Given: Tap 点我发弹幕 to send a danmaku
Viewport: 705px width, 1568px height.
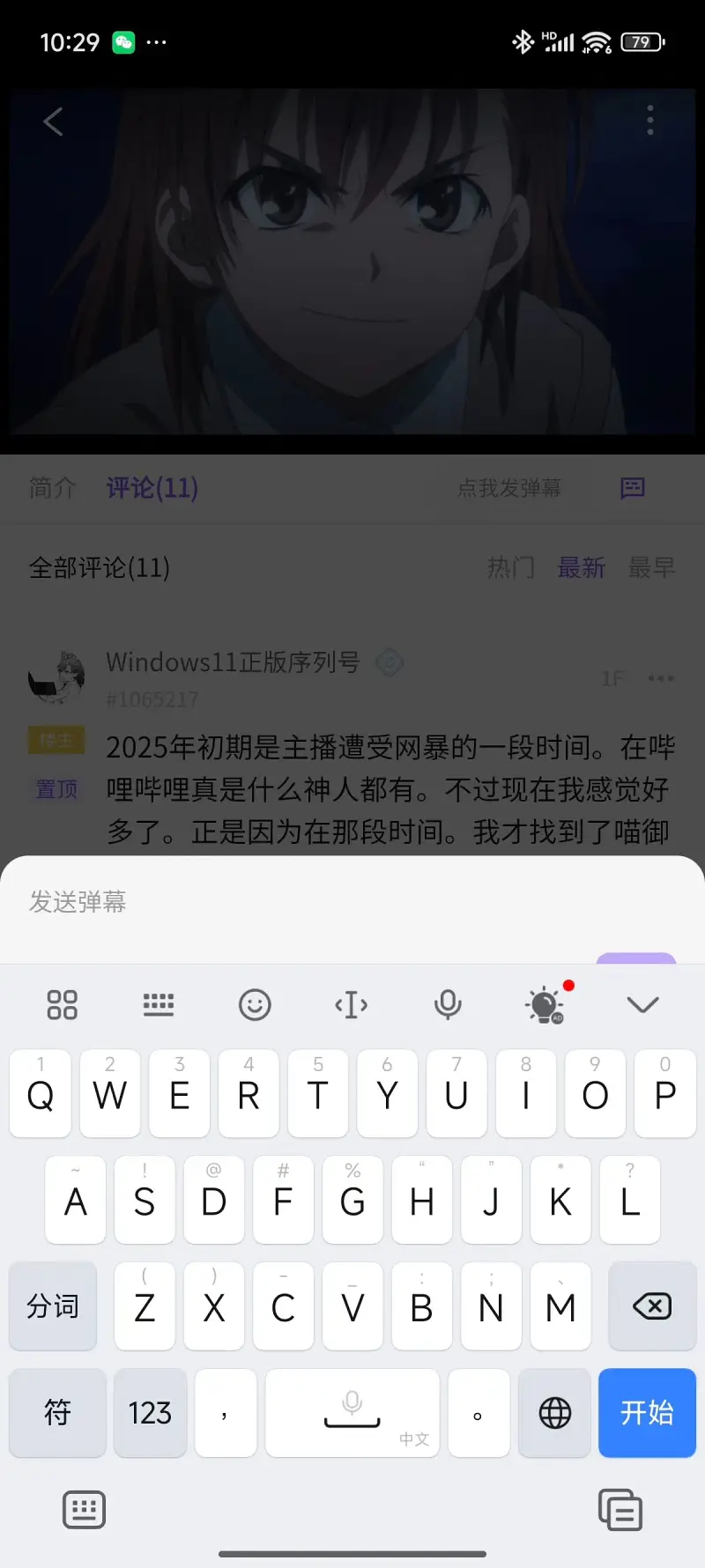Looking at the screenshot, I should click(509, 488).
